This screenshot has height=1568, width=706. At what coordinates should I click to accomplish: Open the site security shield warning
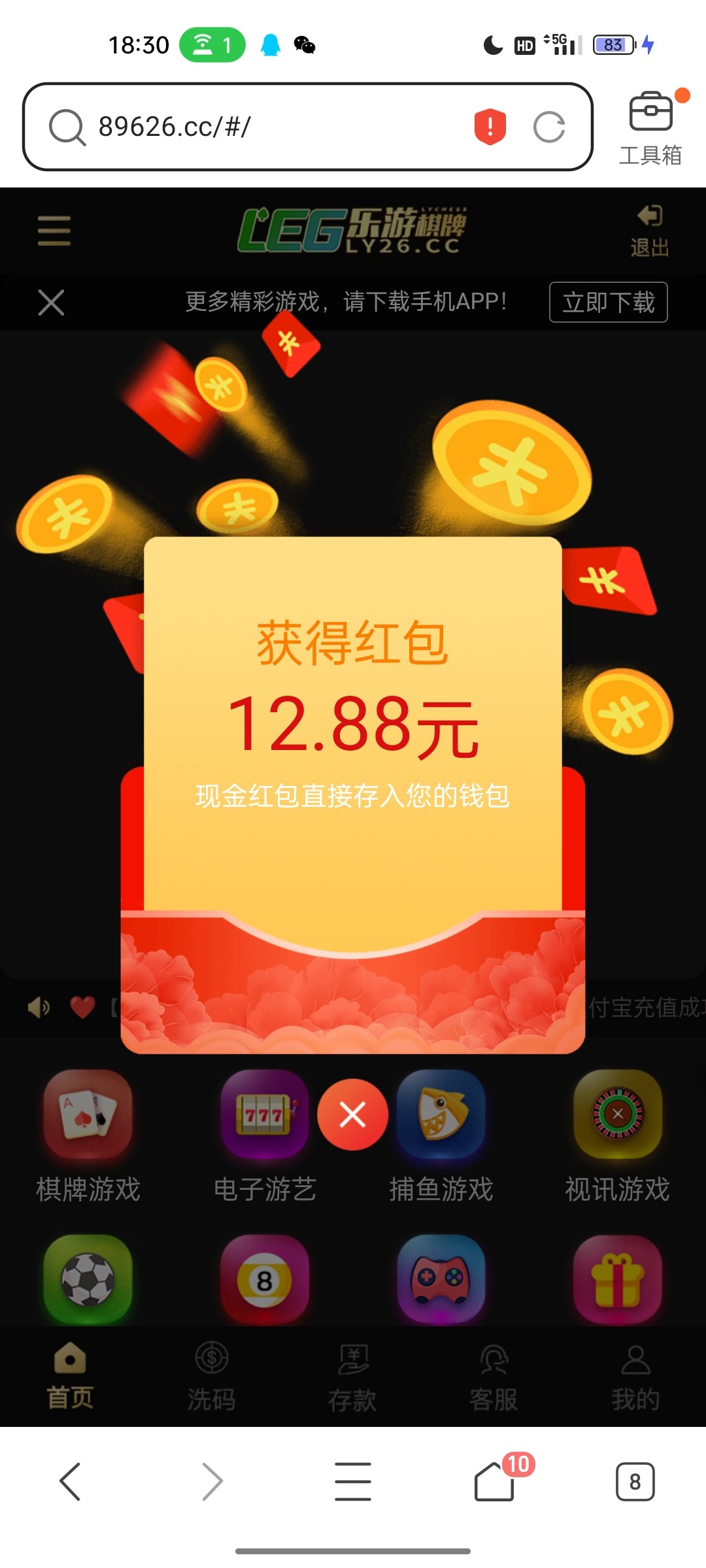490,127
